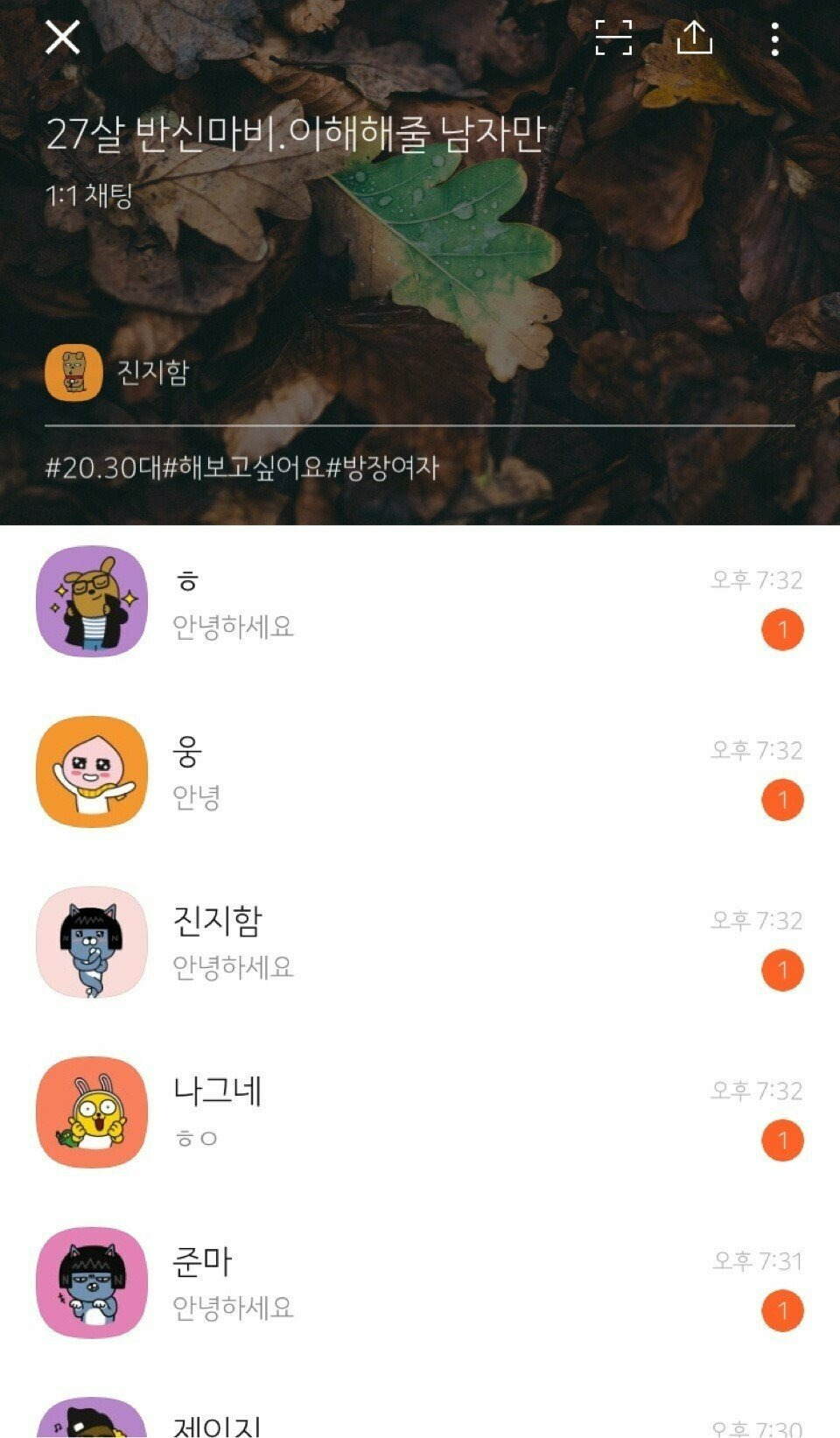View host profile 진지함 in header

(117, 372)
